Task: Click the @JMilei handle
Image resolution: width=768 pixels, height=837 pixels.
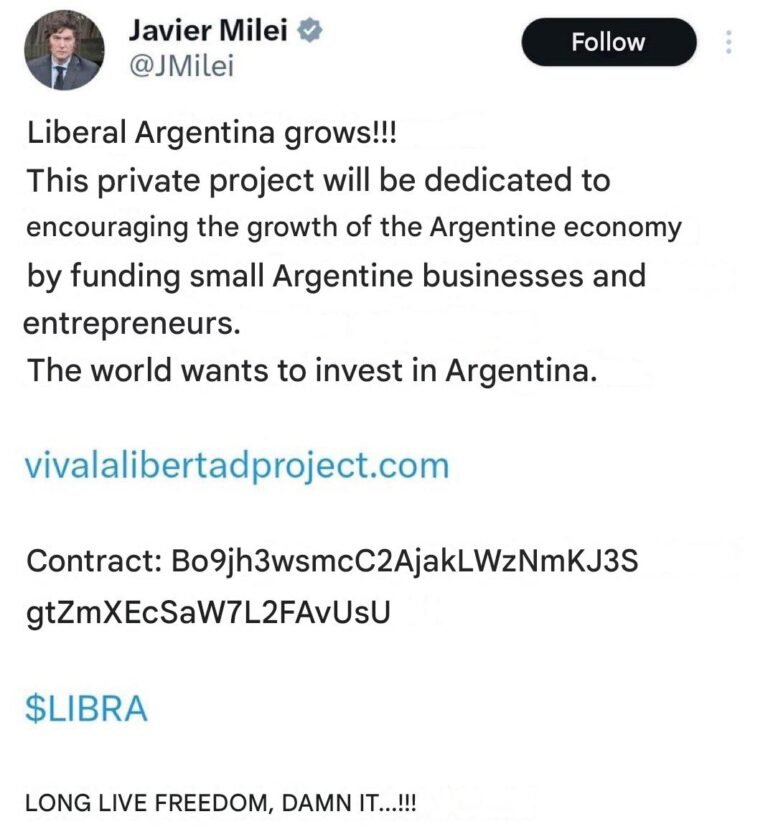Action: pos(181,66)
